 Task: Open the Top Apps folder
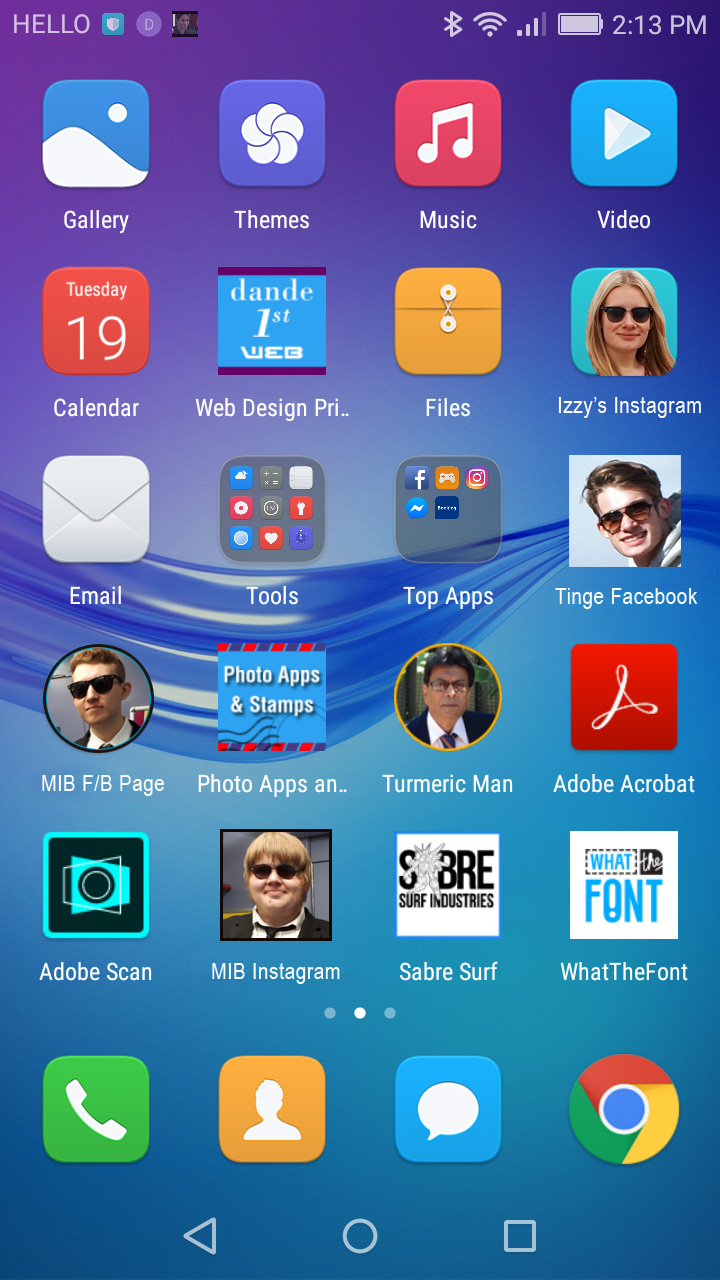click(x=448, y=509)
